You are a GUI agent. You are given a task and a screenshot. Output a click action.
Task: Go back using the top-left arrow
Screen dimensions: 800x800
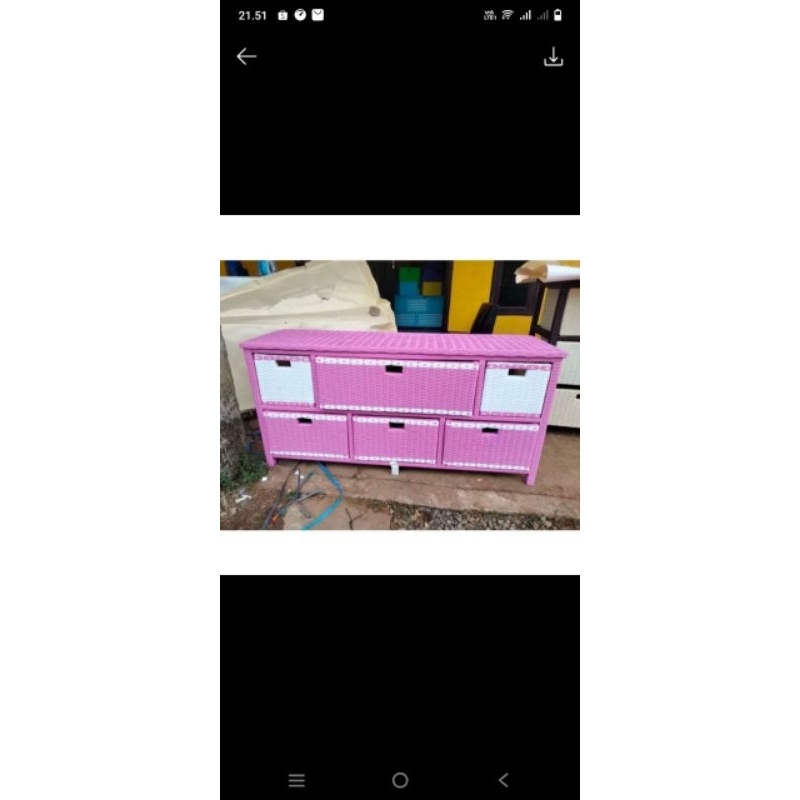[x=246, y=57]
